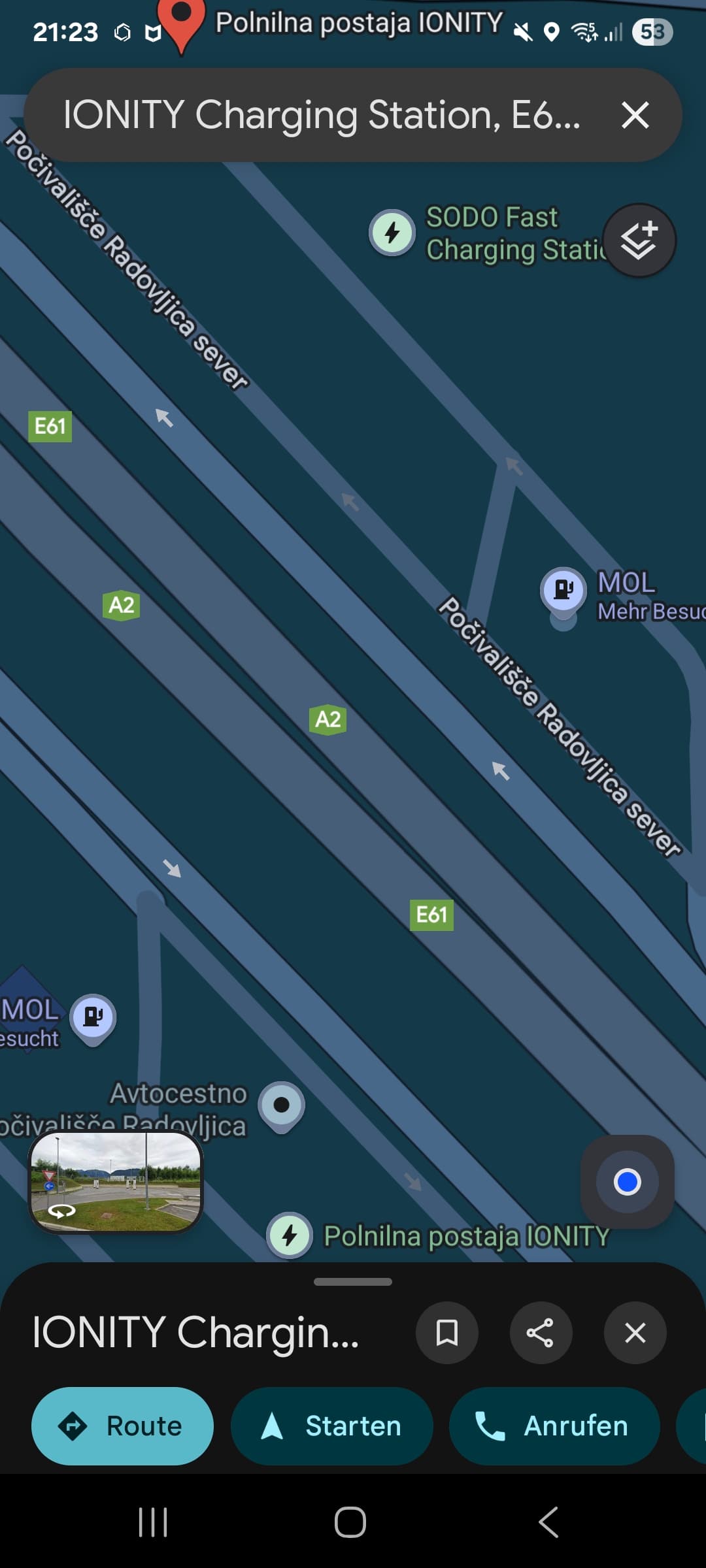Screen dimensions: 706x1568
Task: Save IONITY Charging Station with bookmark icon
Action: 447,1333
